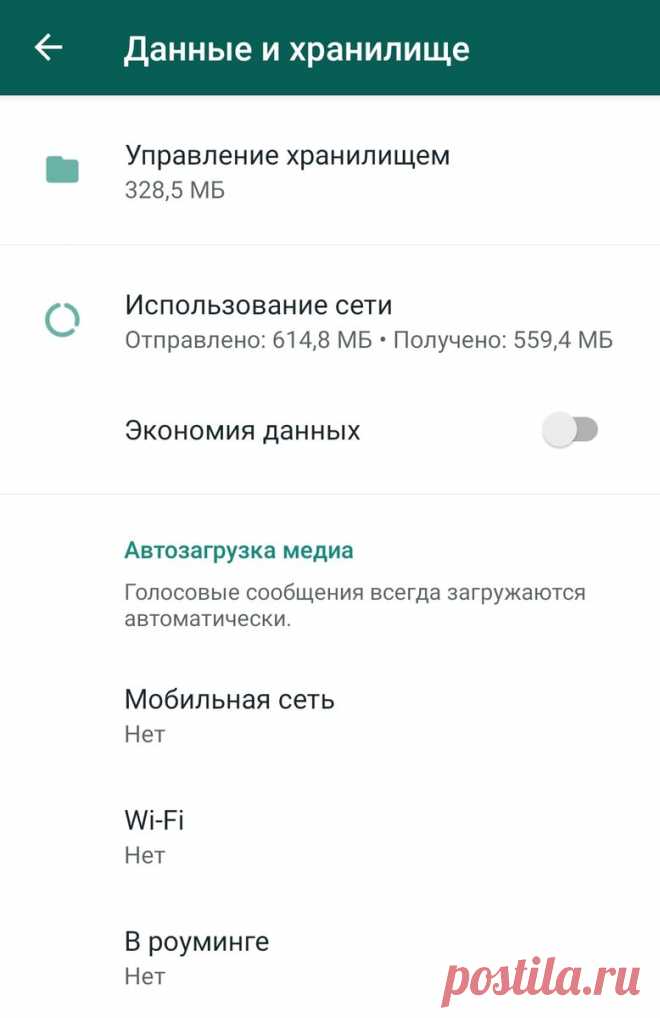The height and width of the screenshot is (1018, 660).
Task: Open Мобильная сеть auto-download settings
Action: tap(229, 715)
